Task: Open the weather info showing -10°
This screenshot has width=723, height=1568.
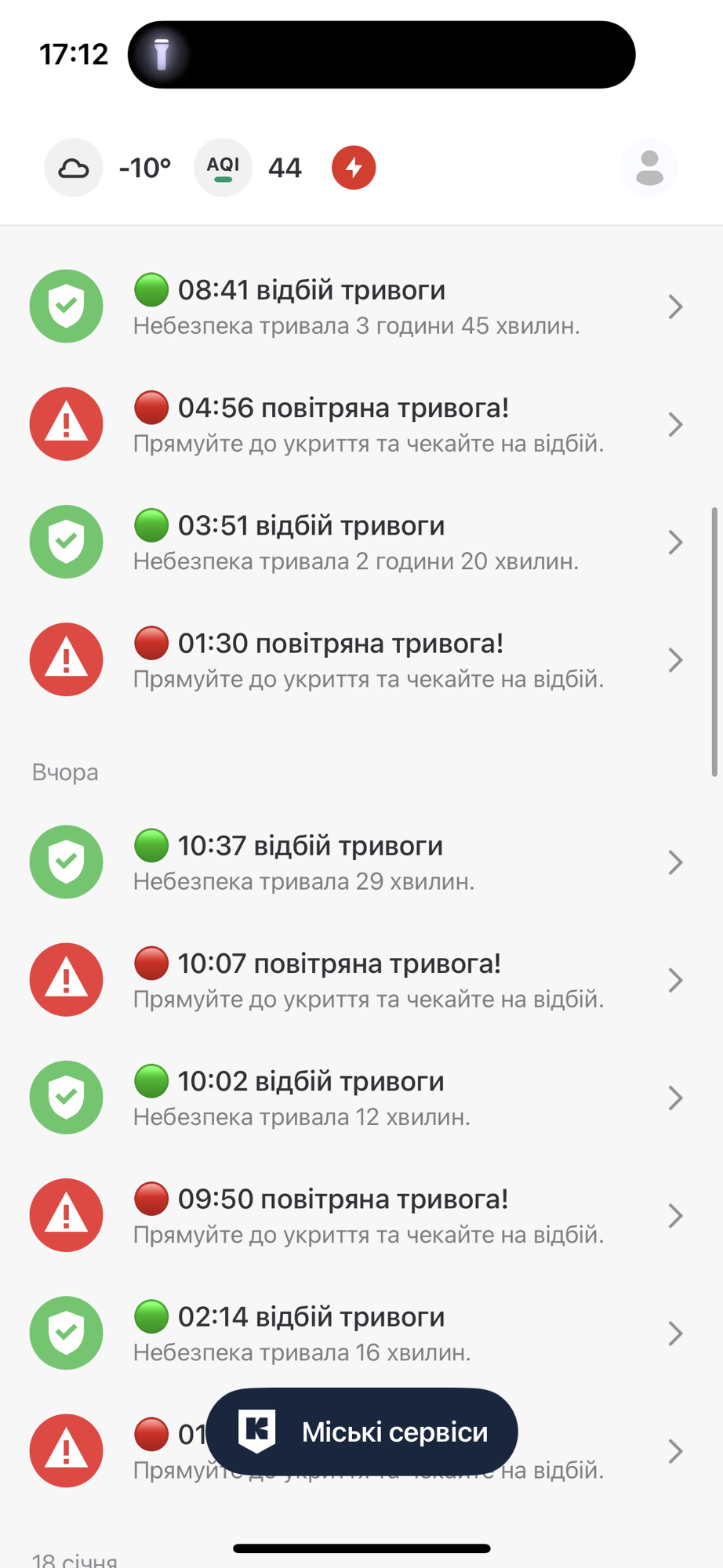Action: pos(107,168)
